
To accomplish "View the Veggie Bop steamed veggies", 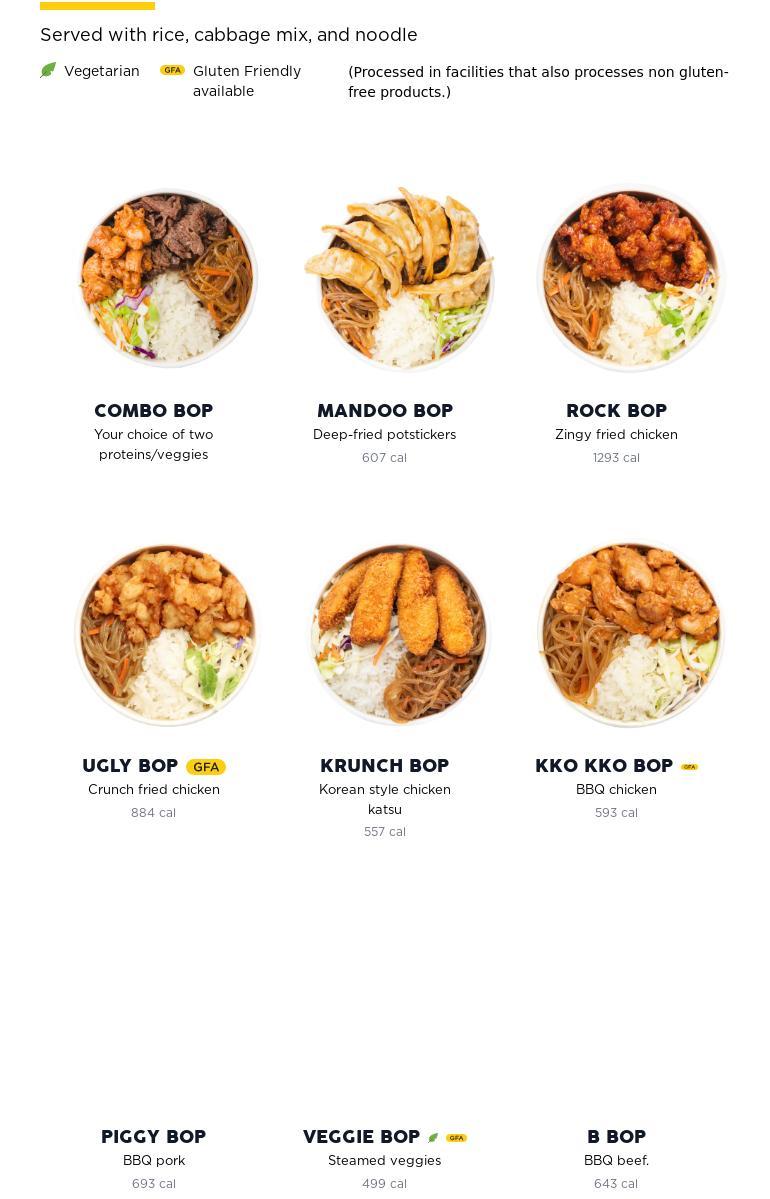I will coord(362,1137).
